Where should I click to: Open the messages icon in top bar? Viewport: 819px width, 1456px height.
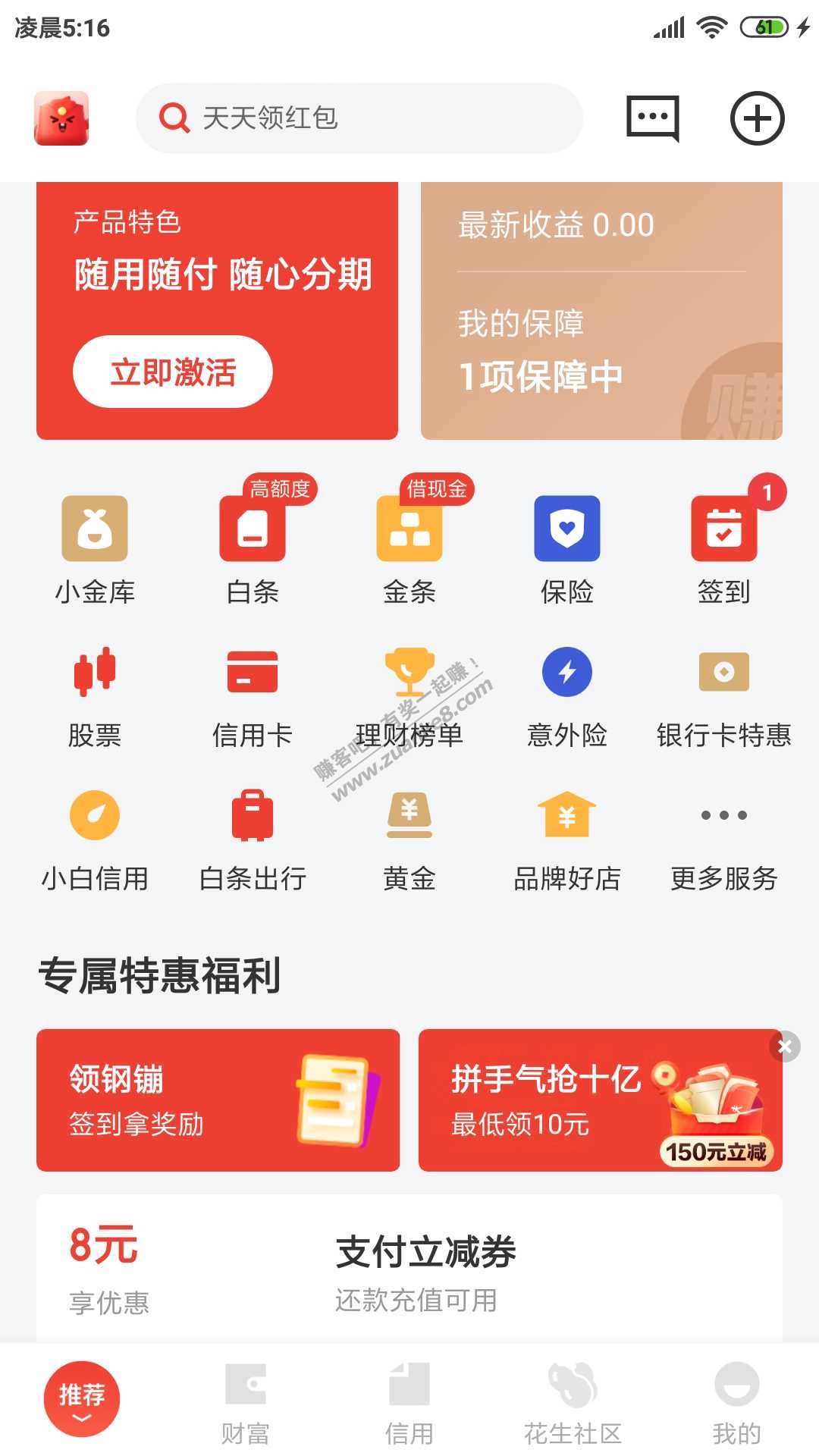pyautogui.click(x=652, y=118)
